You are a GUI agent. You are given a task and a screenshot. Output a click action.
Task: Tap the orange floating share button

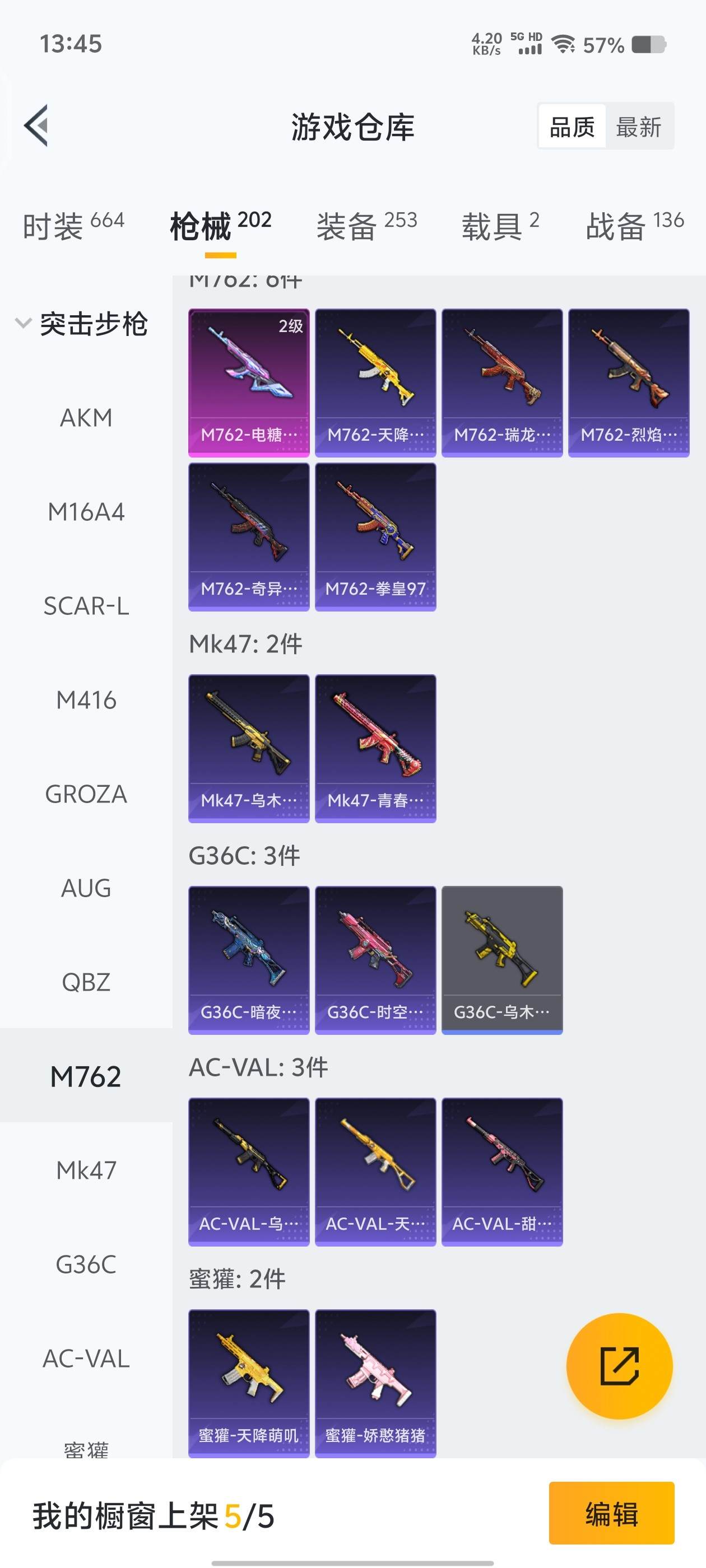point(619,1366)
